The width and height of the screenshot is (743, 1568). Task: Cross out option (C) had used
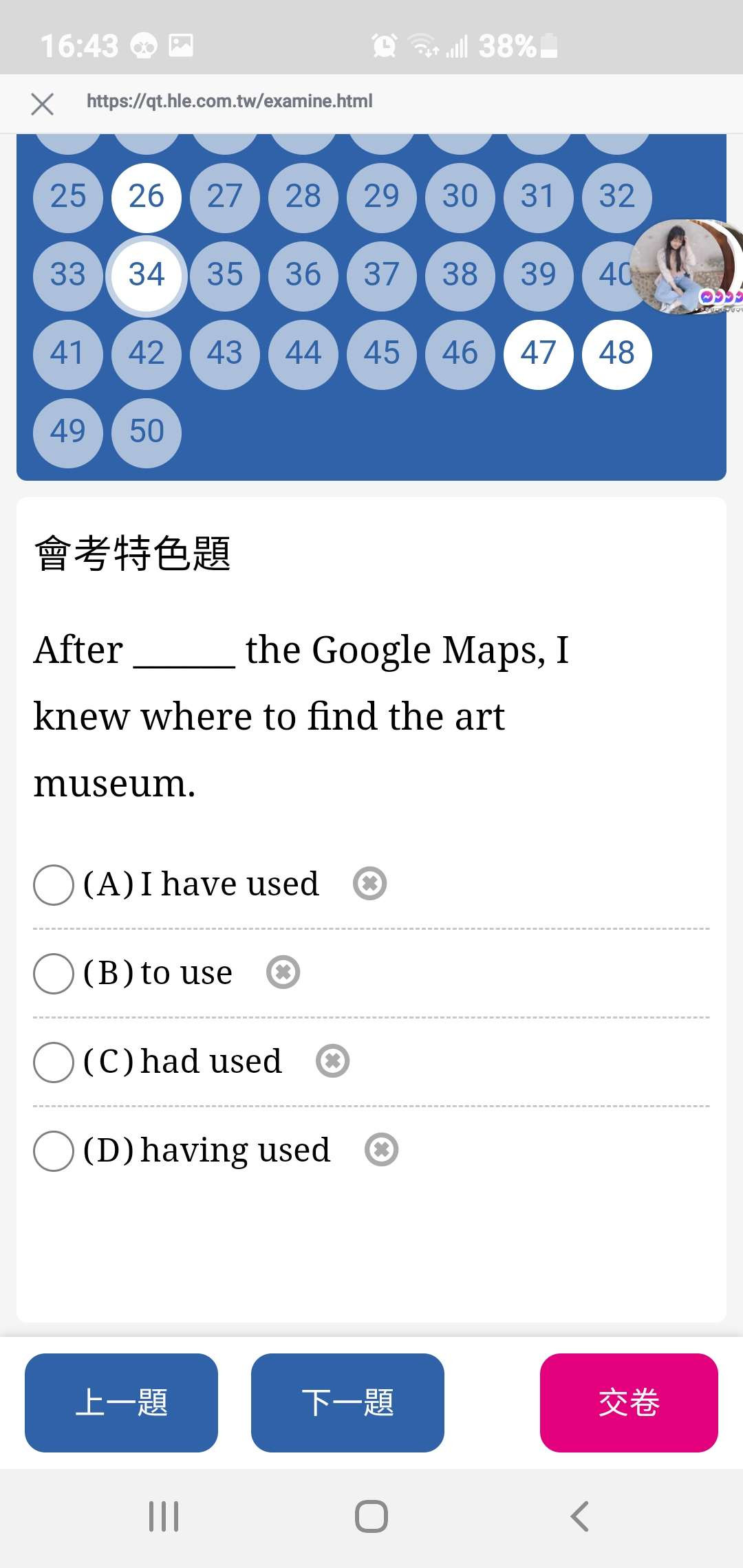(333, 1061)
